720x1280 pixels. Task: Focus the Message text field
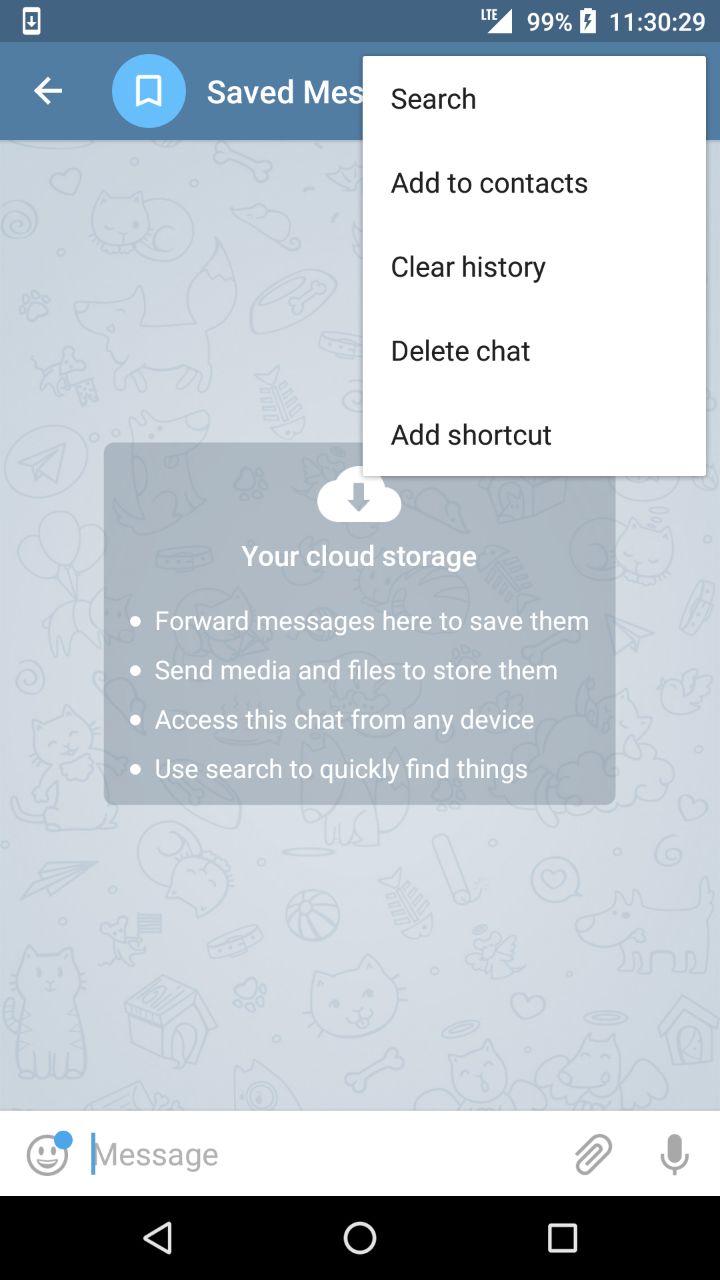pyautogui.click(x=320, y=1154)
